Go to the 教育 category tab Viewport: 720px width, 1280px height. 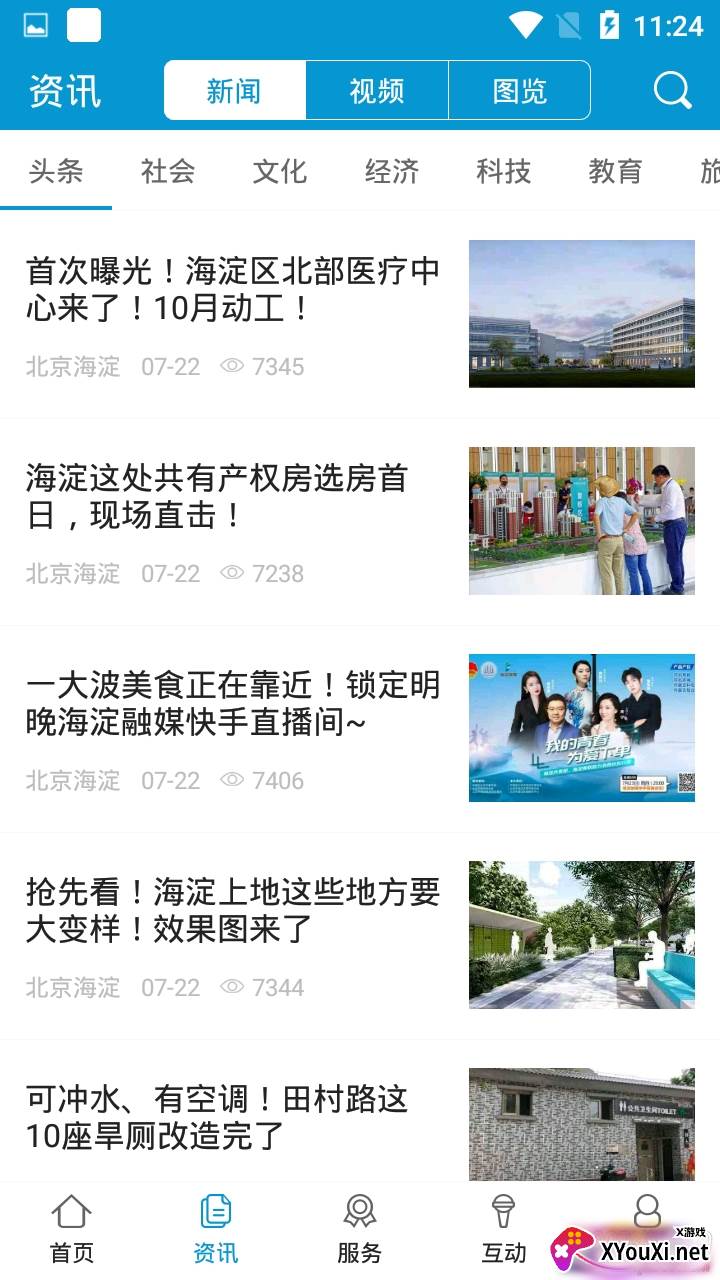(615, 171)
